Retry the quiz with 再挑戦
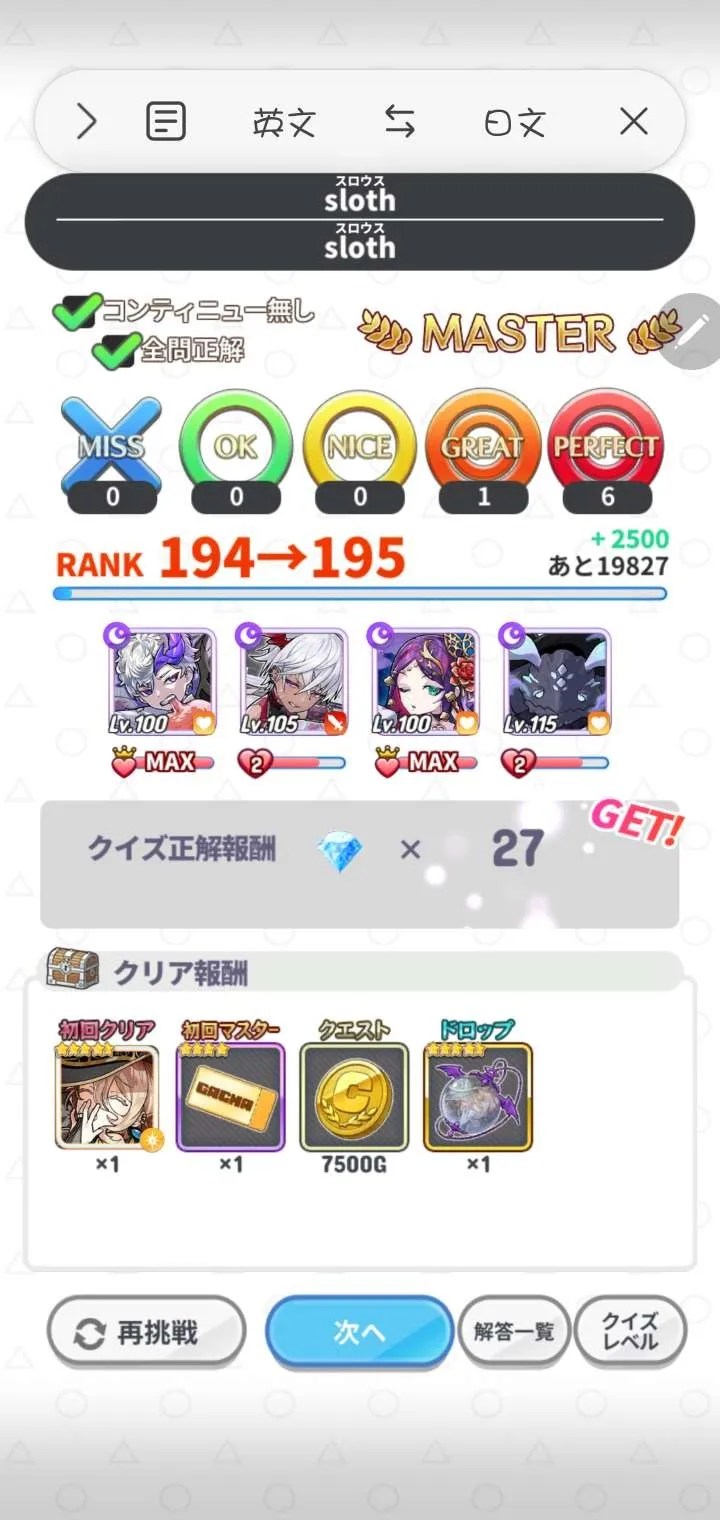Viewport: 720px width, 1520px height. 146,1332
